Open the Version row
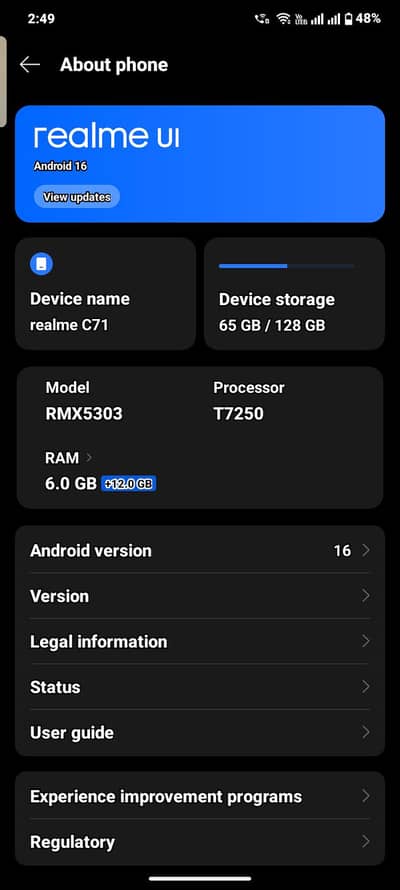400x890 pixels. (200, 596)
